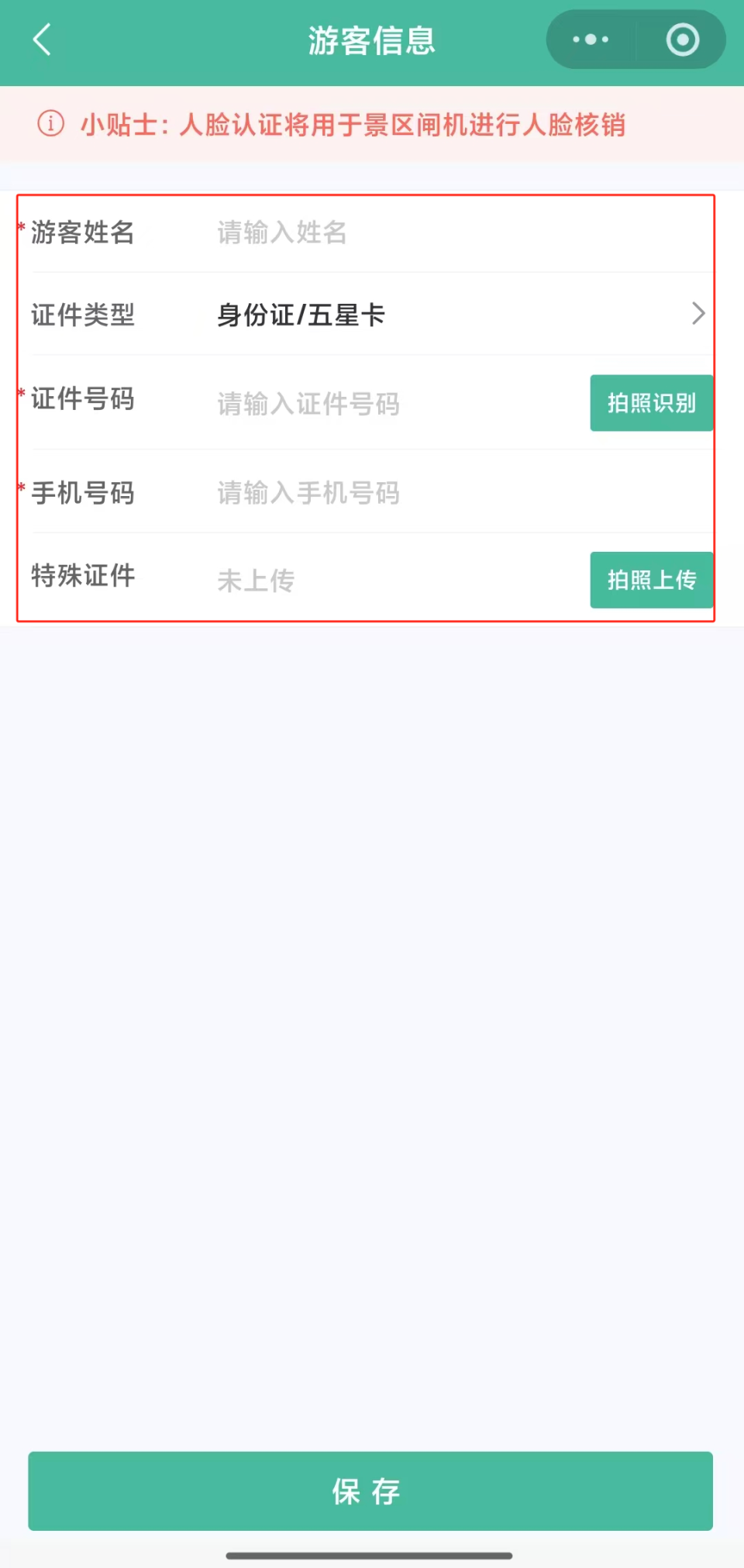Tap the 手机号码 field label
This screenshot has height=1568, width=744.
click(x=83, y=493)
